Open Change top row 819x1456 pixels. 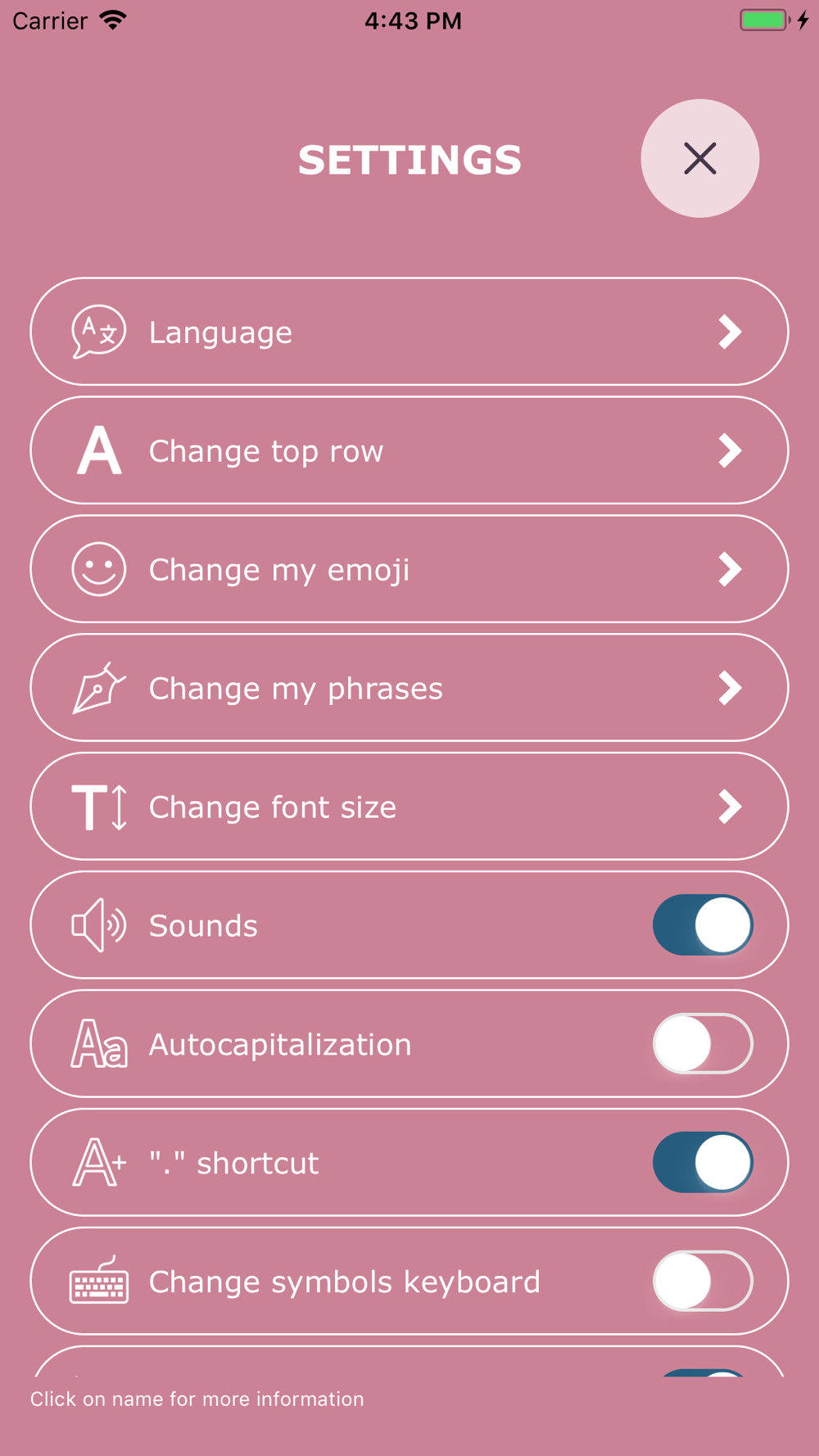pyautogui.click(x=409, y=450)
